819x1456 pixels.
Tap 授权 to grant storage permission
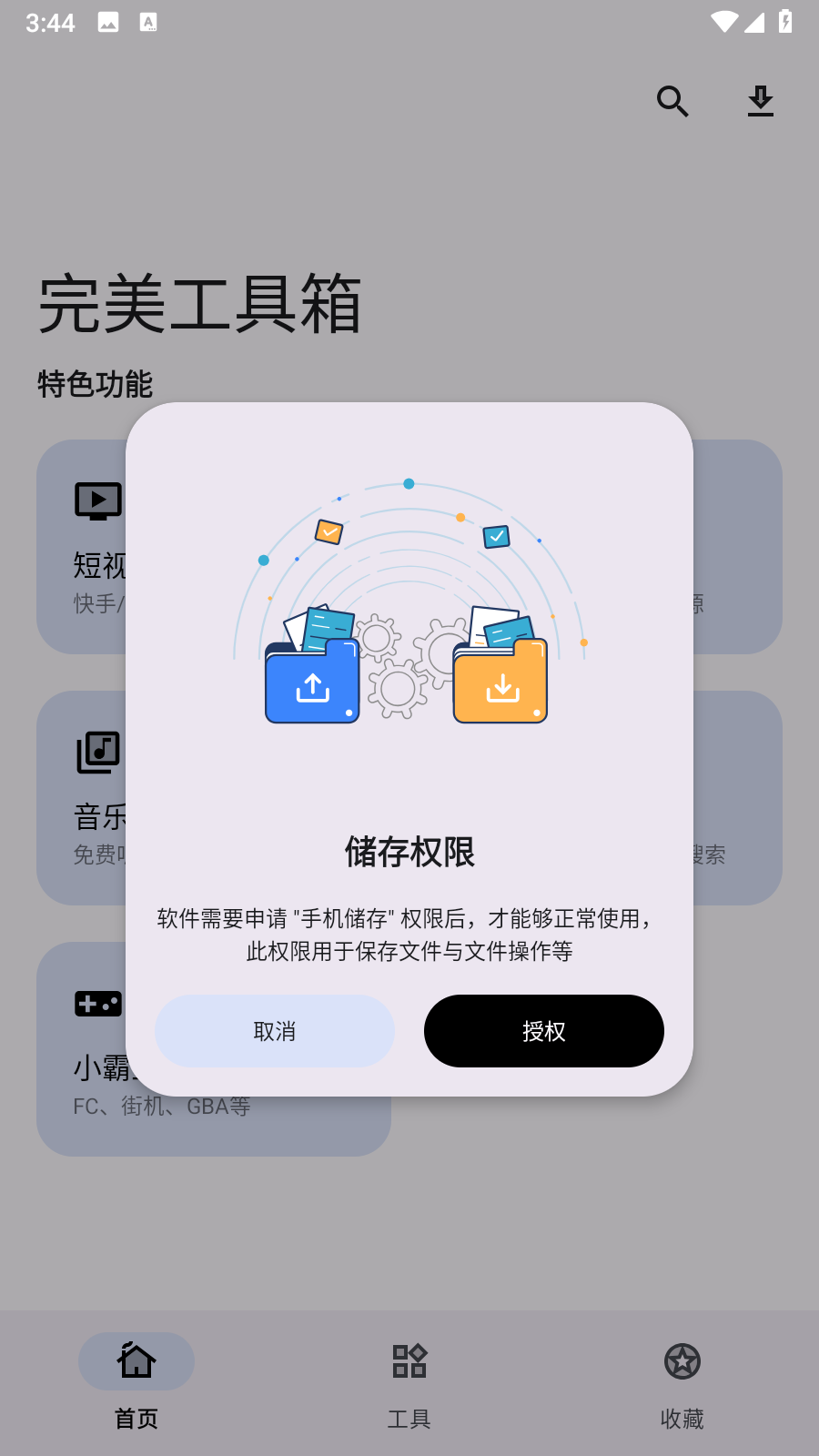543,1031
